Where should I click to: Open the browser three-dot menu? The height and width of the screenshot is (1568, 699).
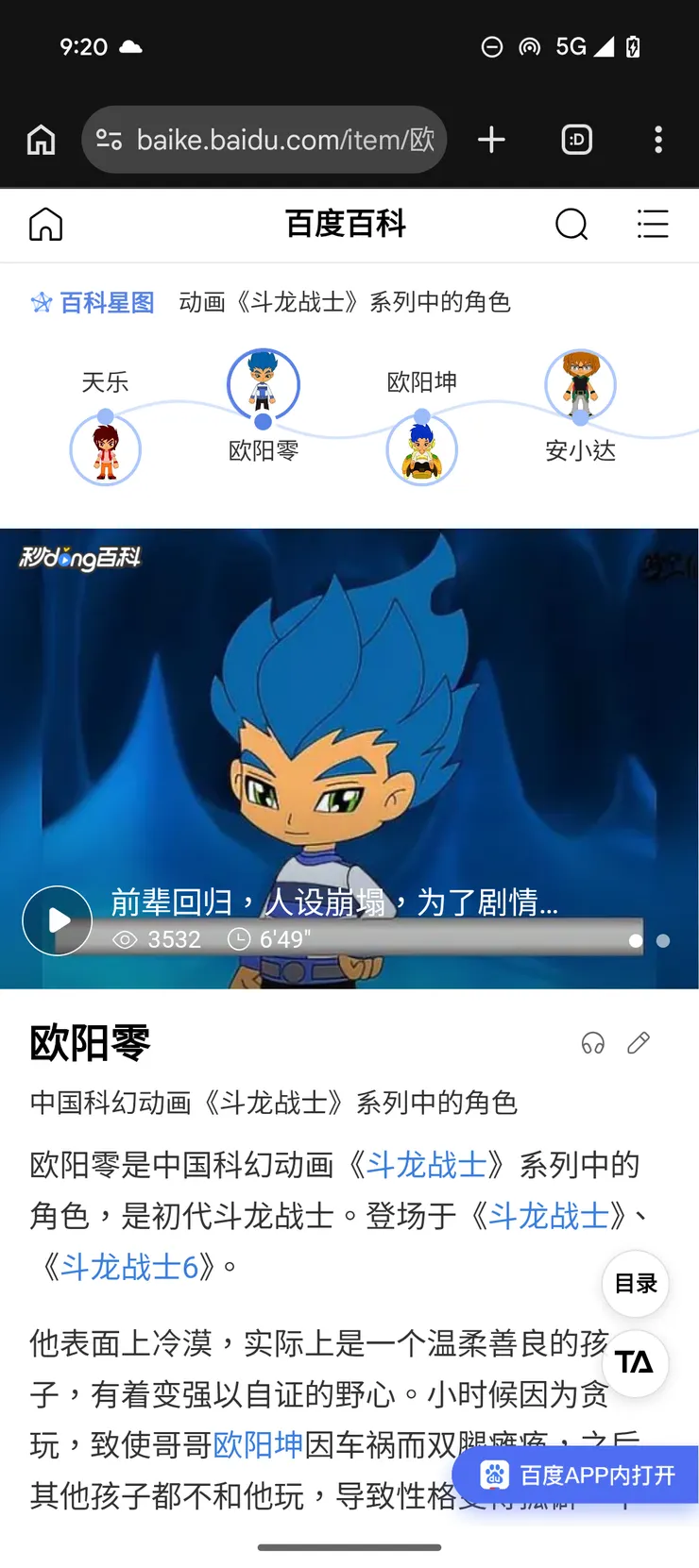click(658, 139)
